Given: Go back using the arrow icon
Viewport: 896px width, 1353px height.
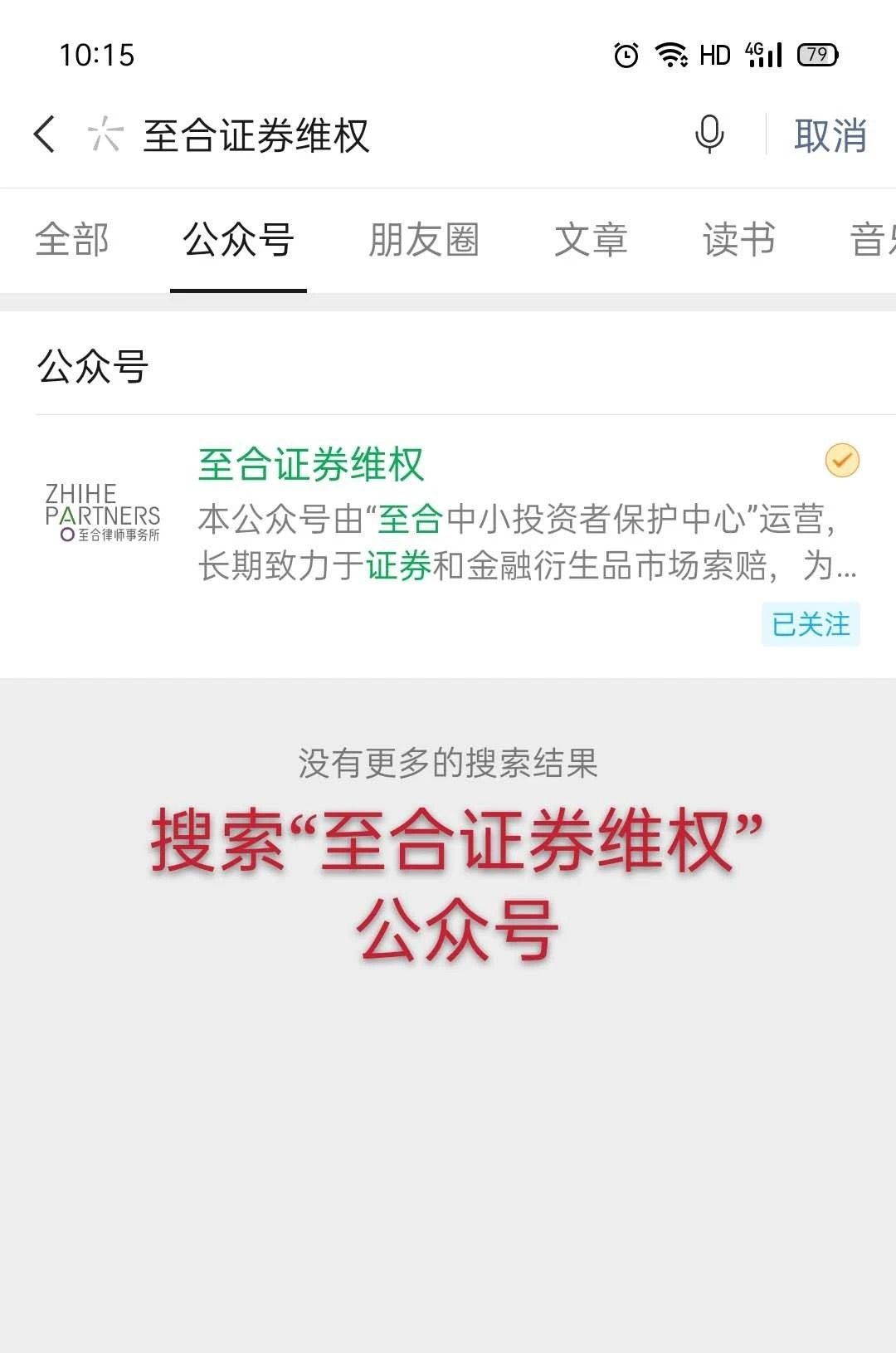Looking at the screenshot, I should 45,134.
